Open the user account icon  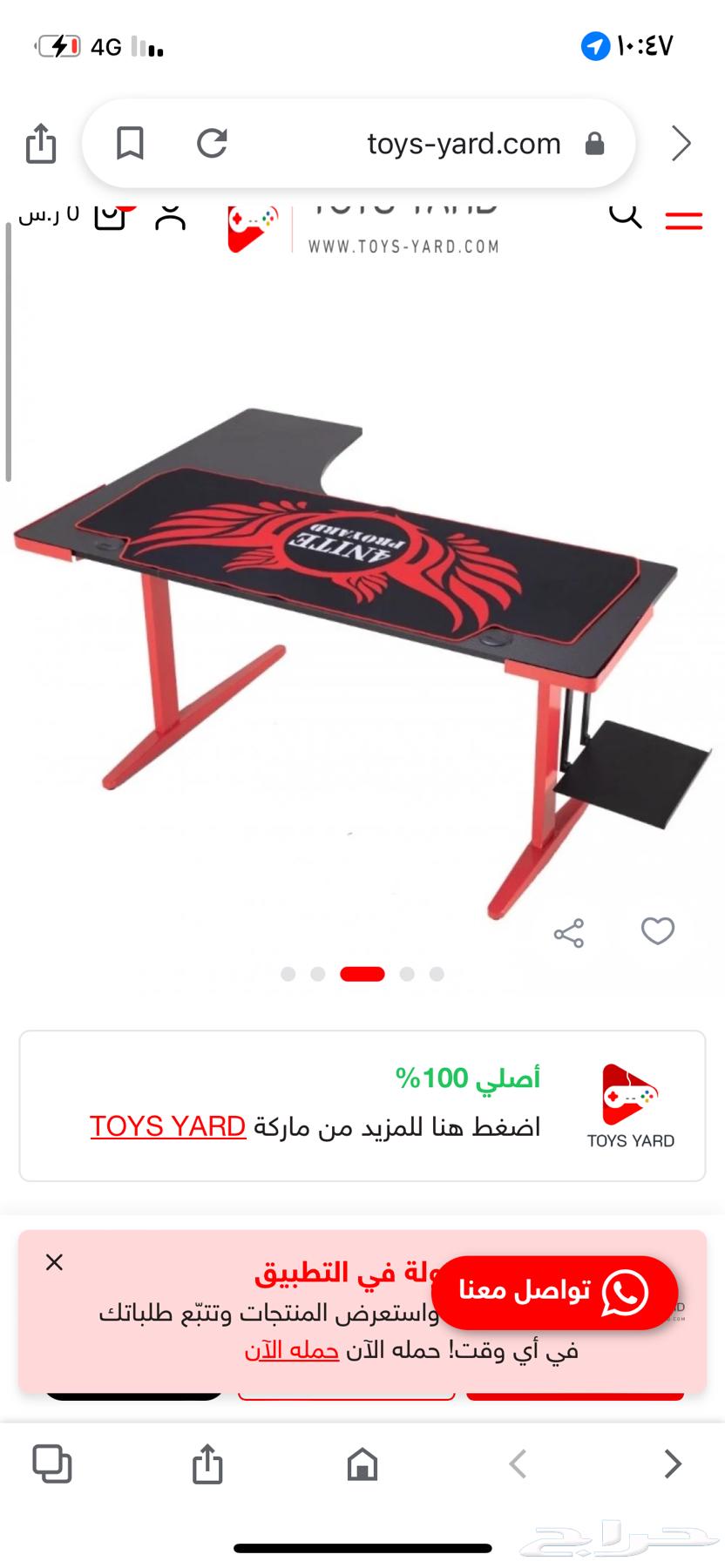pyautogui.click(x=171, y=218)
